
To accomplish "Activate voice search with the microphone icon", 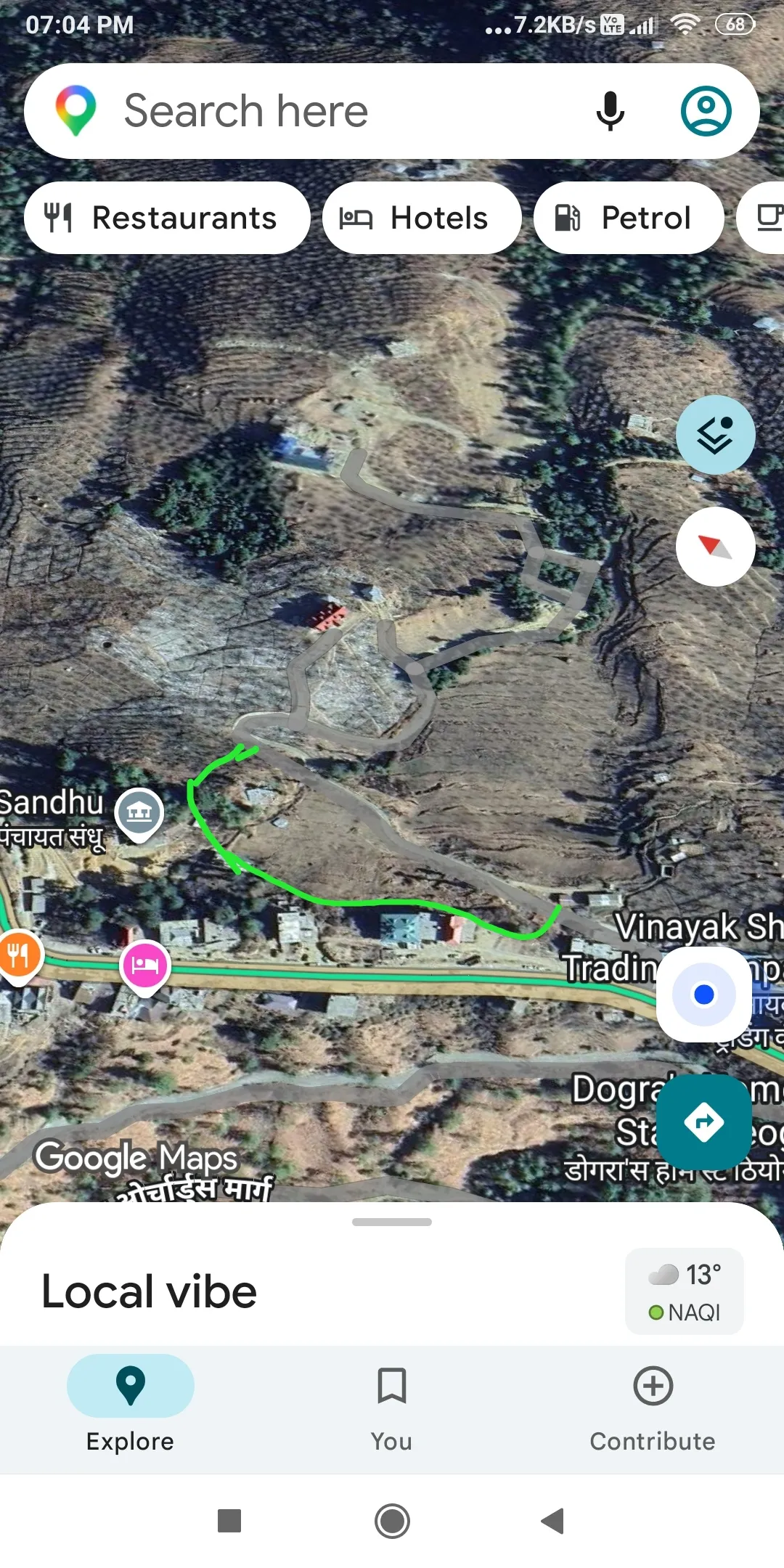I will 610,110.
